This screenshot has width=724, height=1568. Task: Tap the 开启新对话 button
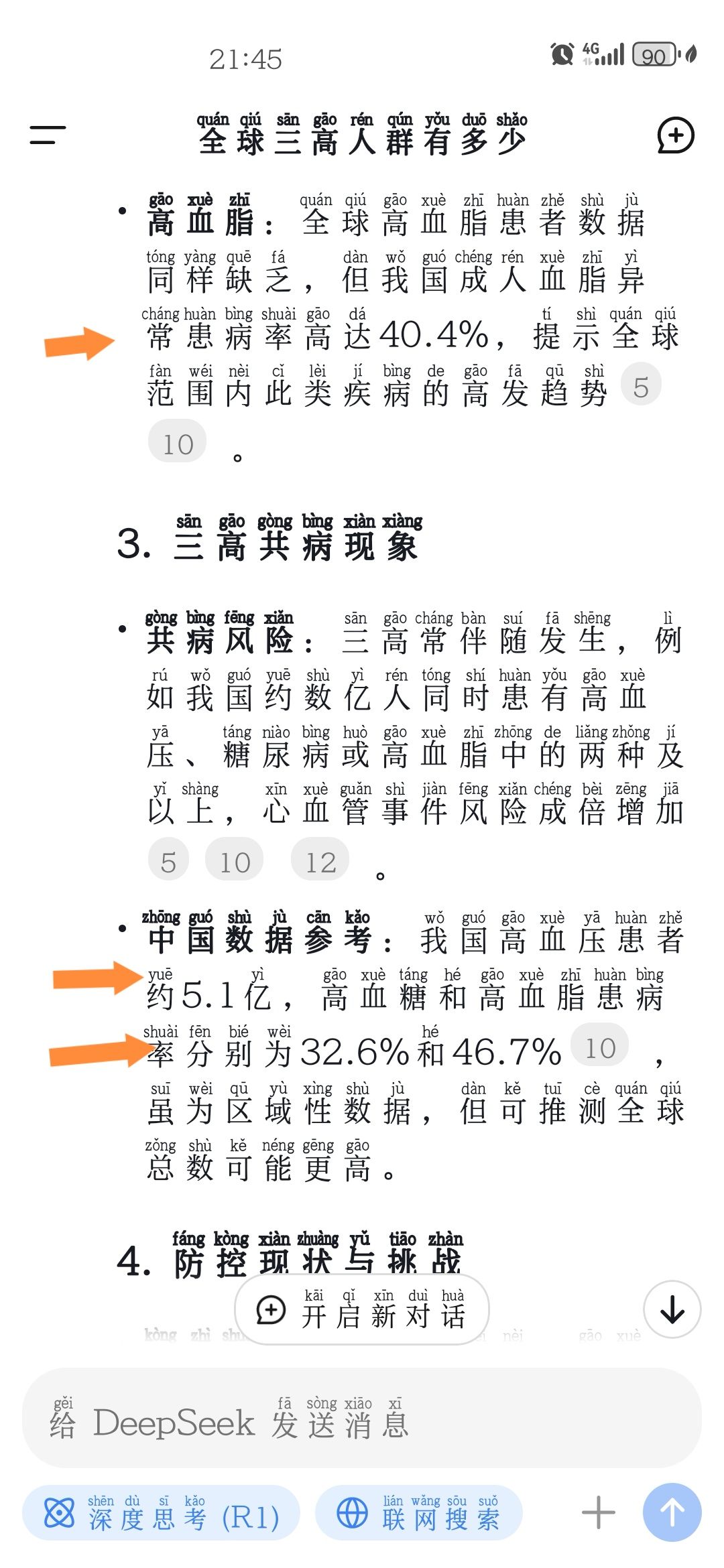(362, 1310)
